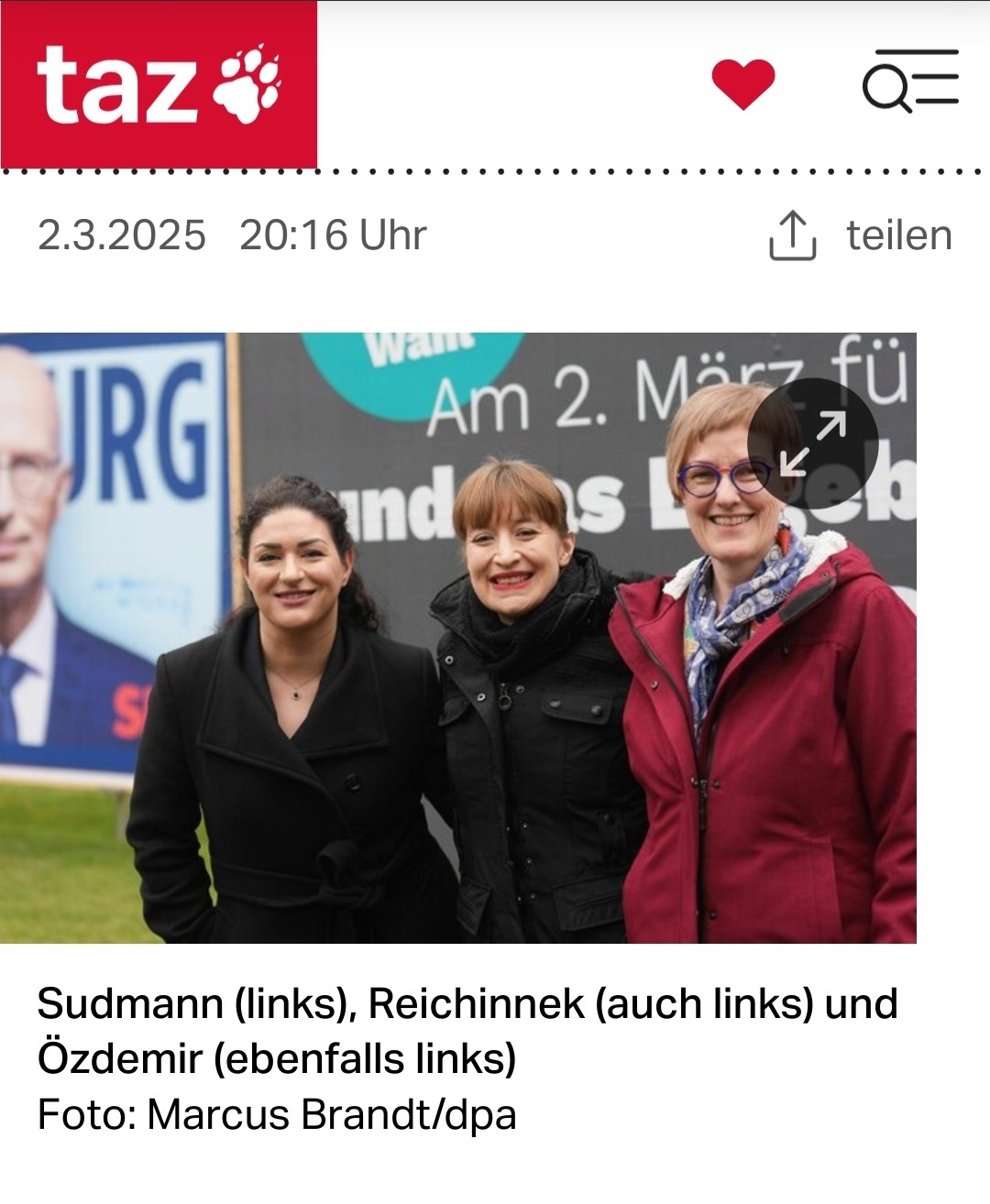
Task: Tap the red heart support icon
Action: [743, 83]
